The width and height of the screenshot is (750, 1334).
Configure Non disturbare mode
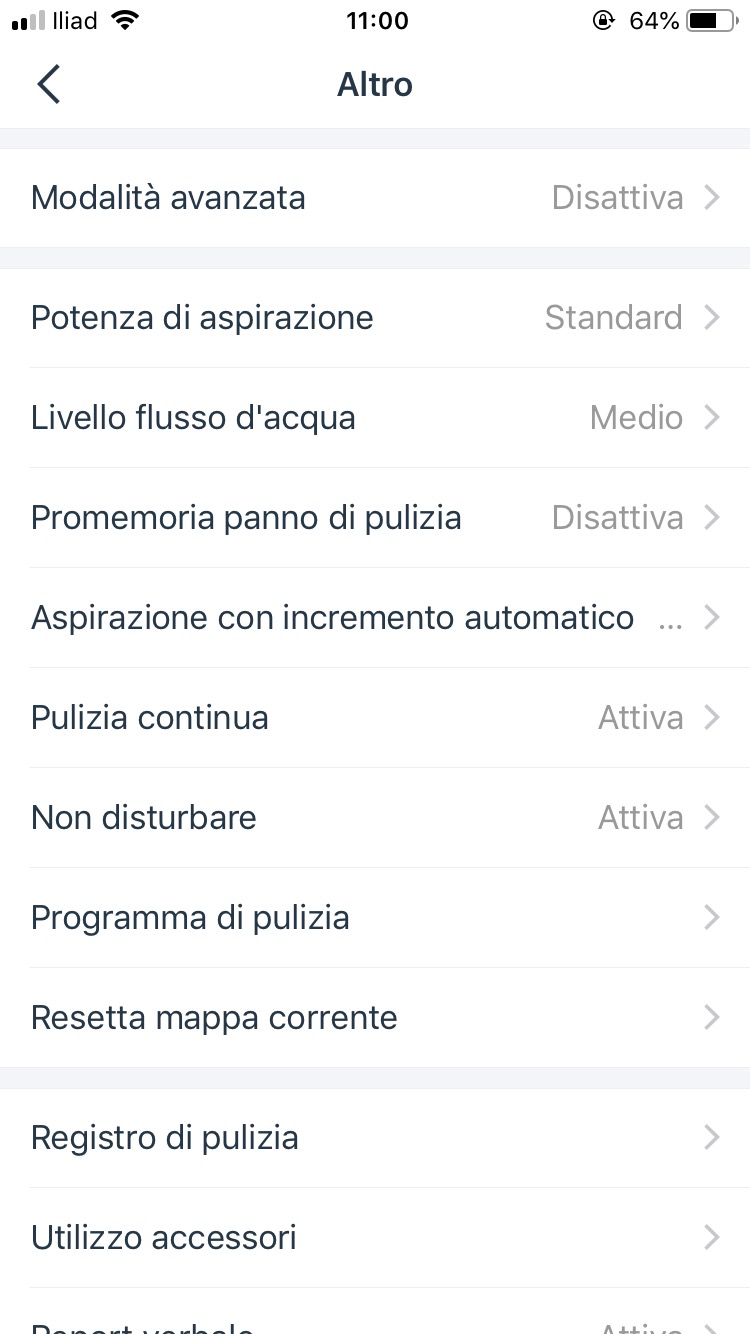(x=375, y=818)
